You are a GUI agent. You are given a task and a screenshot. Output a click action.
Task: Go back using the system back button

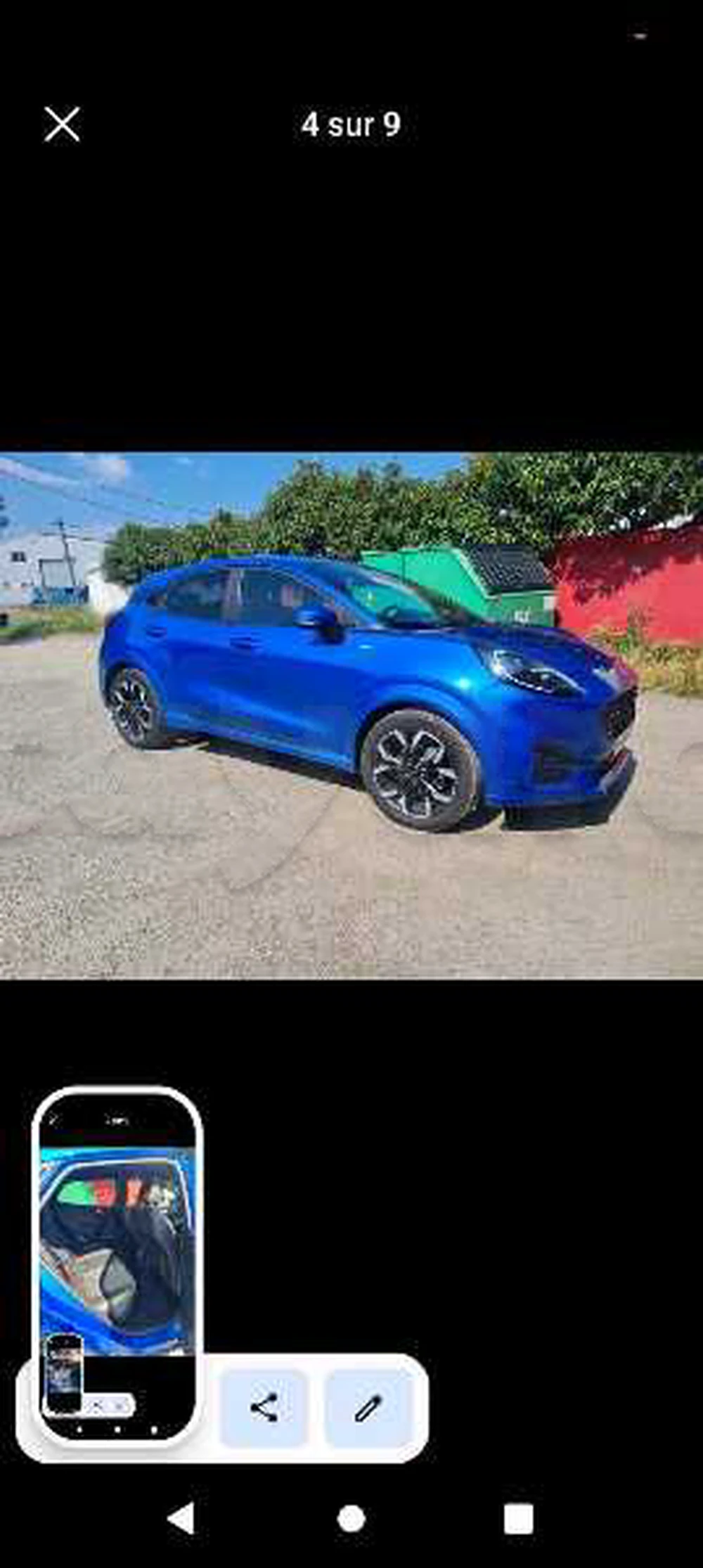pyautogui.click(x=181, y=1519)
